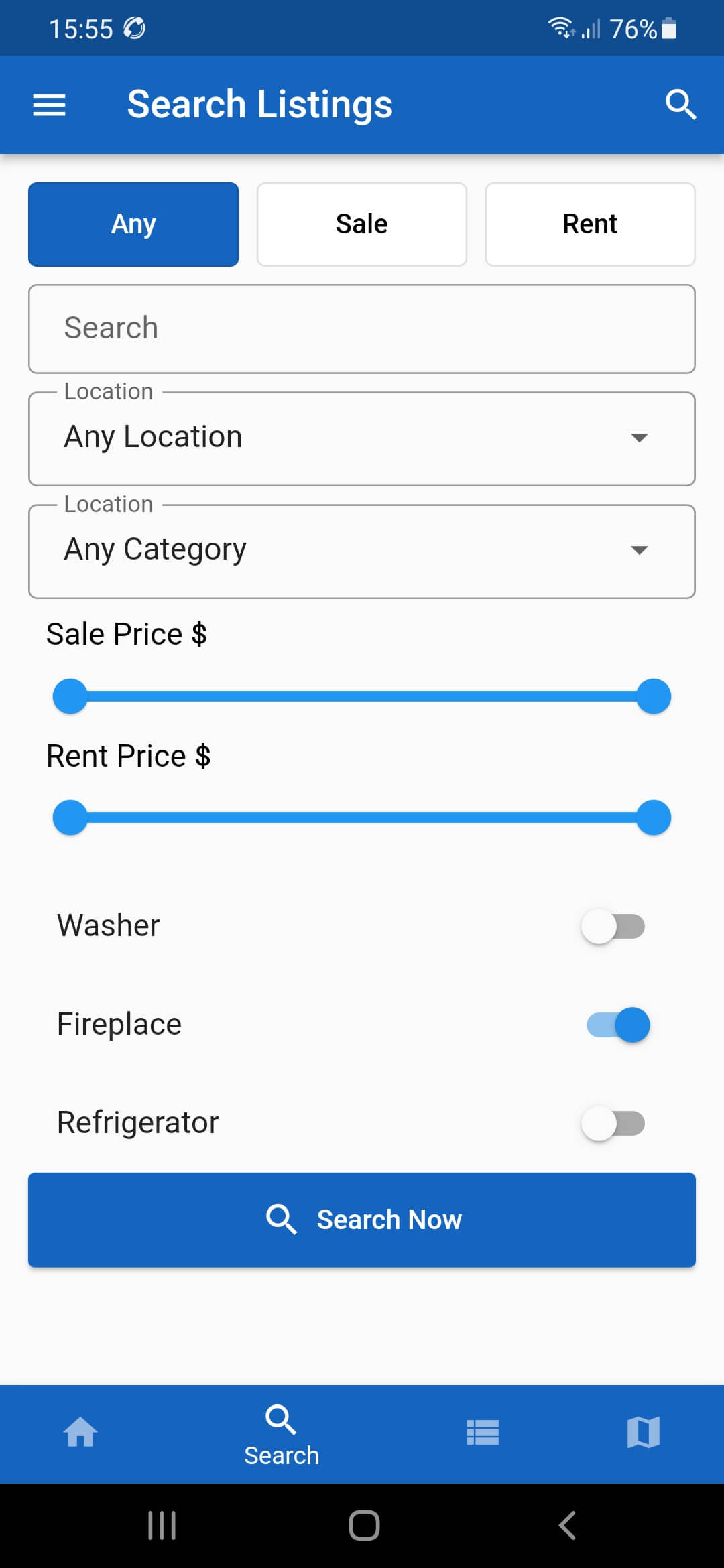Open the navigation drawer menu
The width and height of the screenshot is (724, 1568).
pos(48,104)
